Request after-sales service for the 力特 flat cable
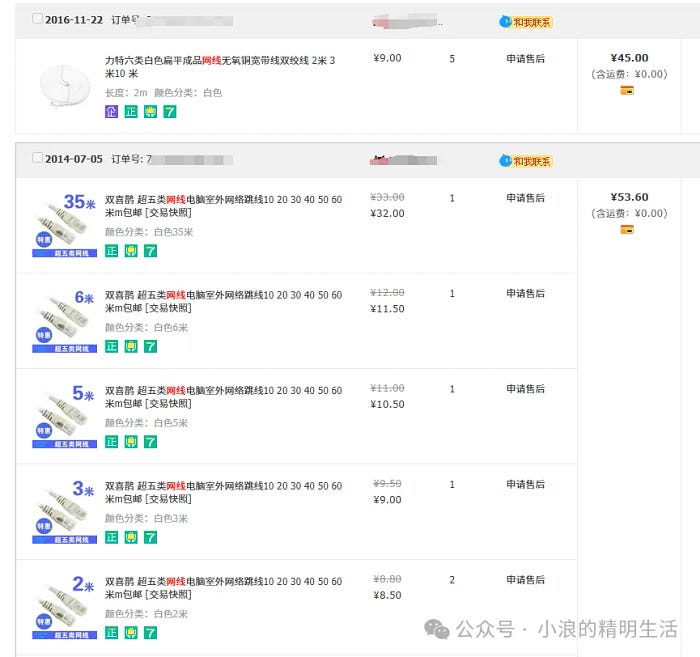 [525, 59]
